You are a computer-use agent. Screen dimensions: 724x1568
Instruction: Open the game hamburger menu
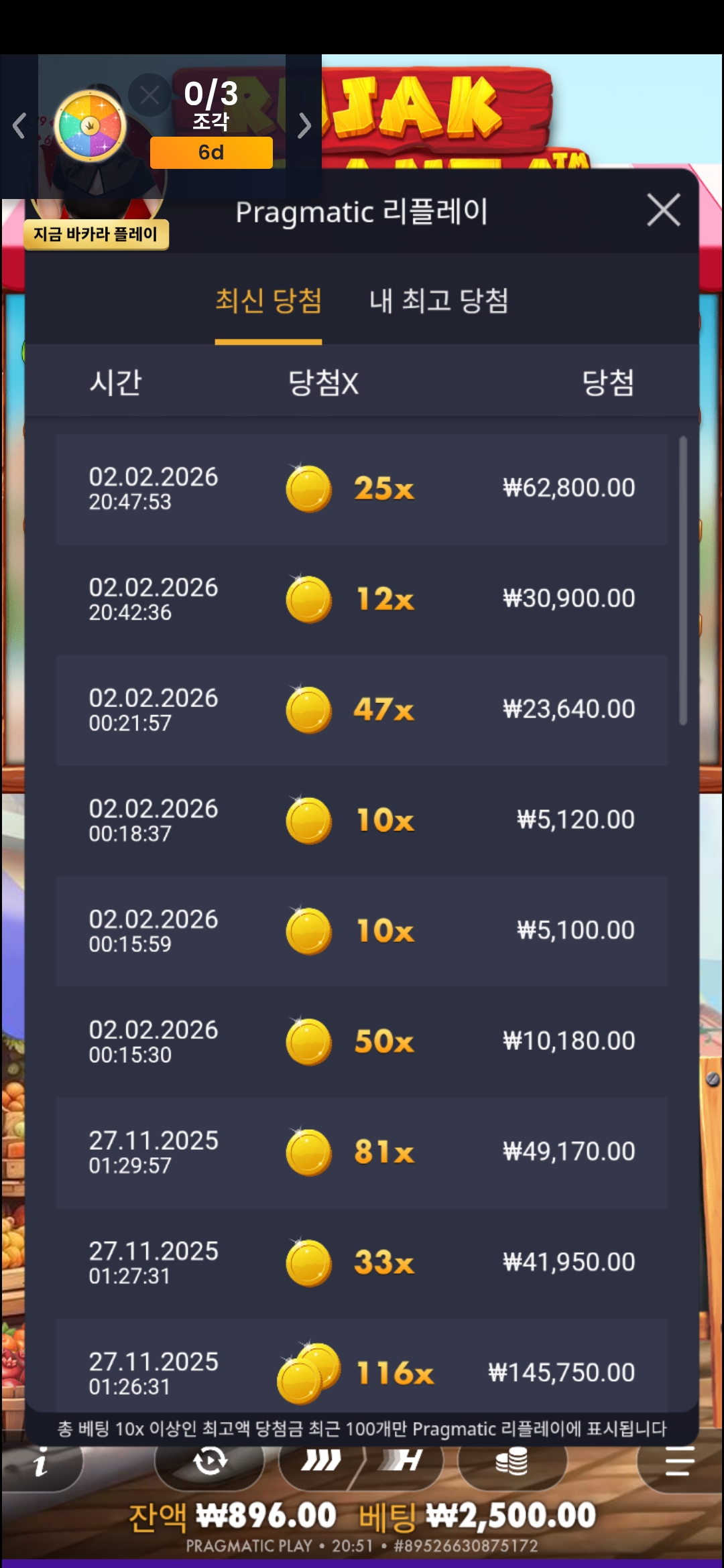coord(678,1461)
